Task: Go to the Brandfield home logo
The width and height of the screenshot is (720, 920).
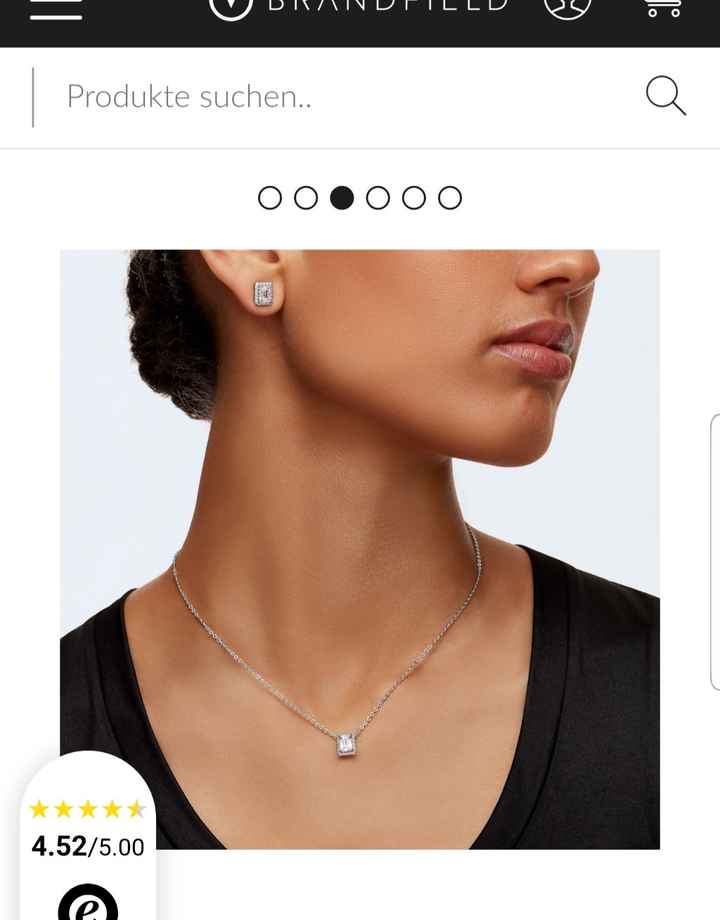Action: (x=360, y=6)
